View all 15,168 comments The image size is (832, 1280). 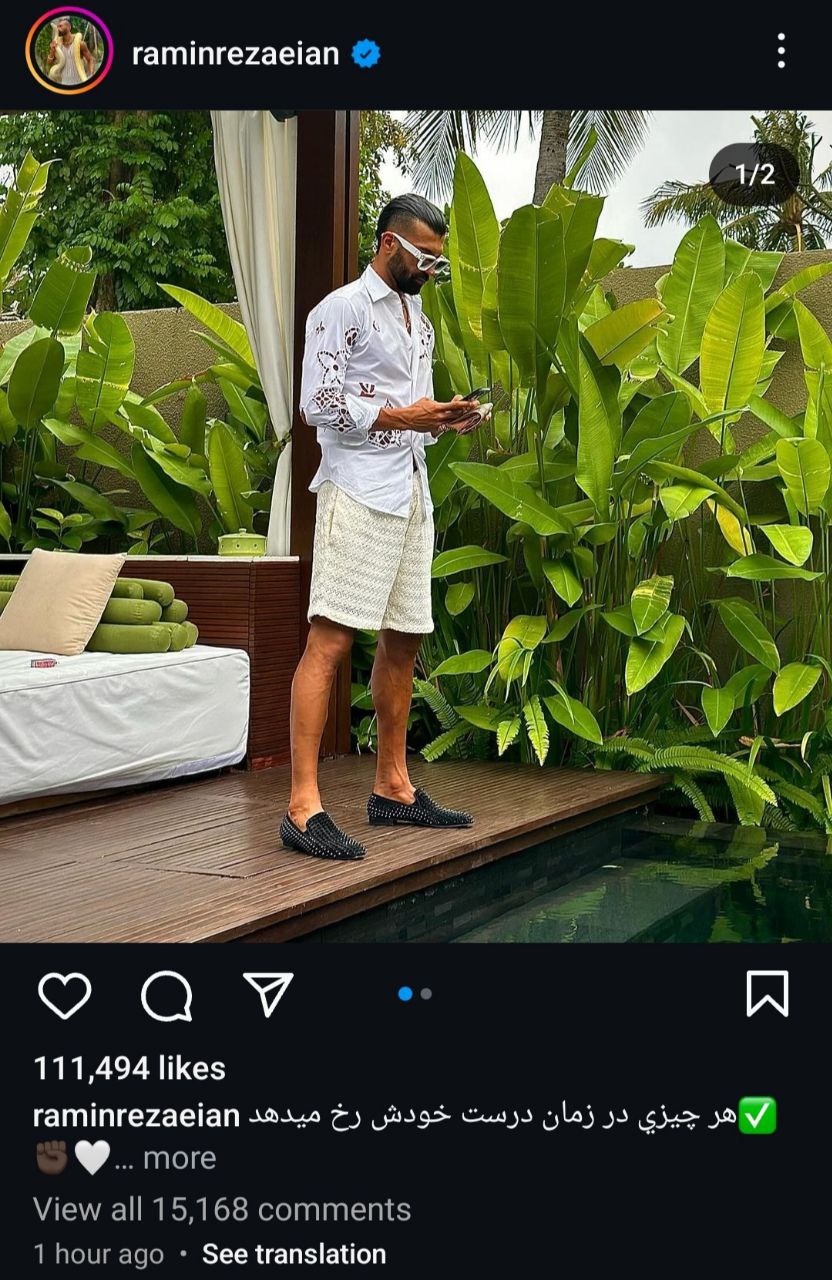(222, 1209)
